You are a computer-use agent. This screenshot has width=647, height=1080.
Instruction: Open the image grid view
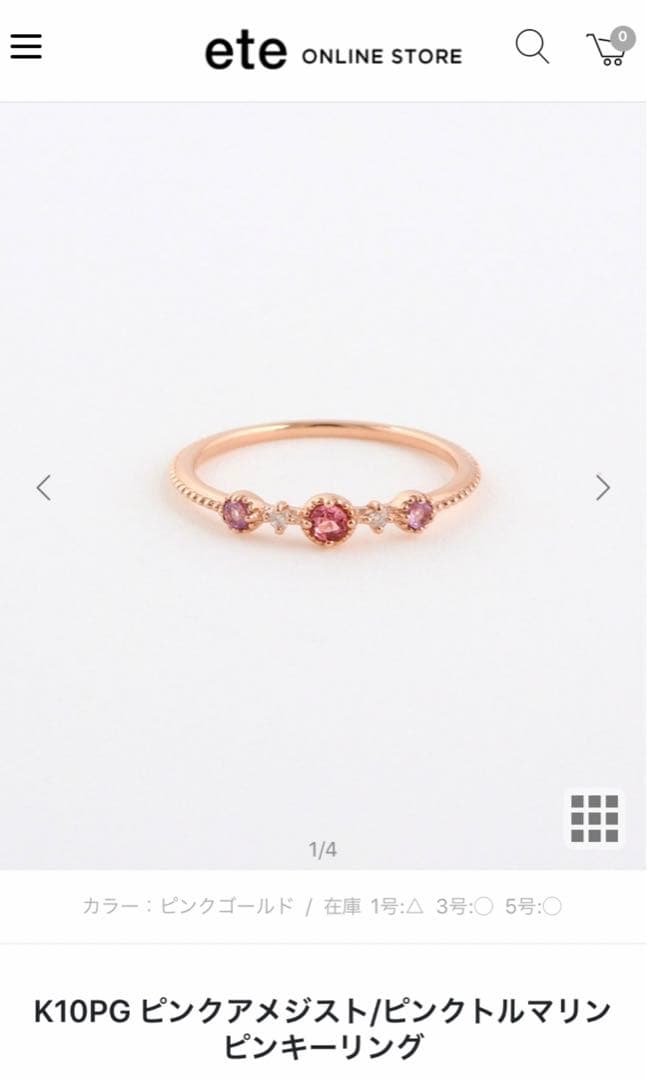[x=595, y=818]
